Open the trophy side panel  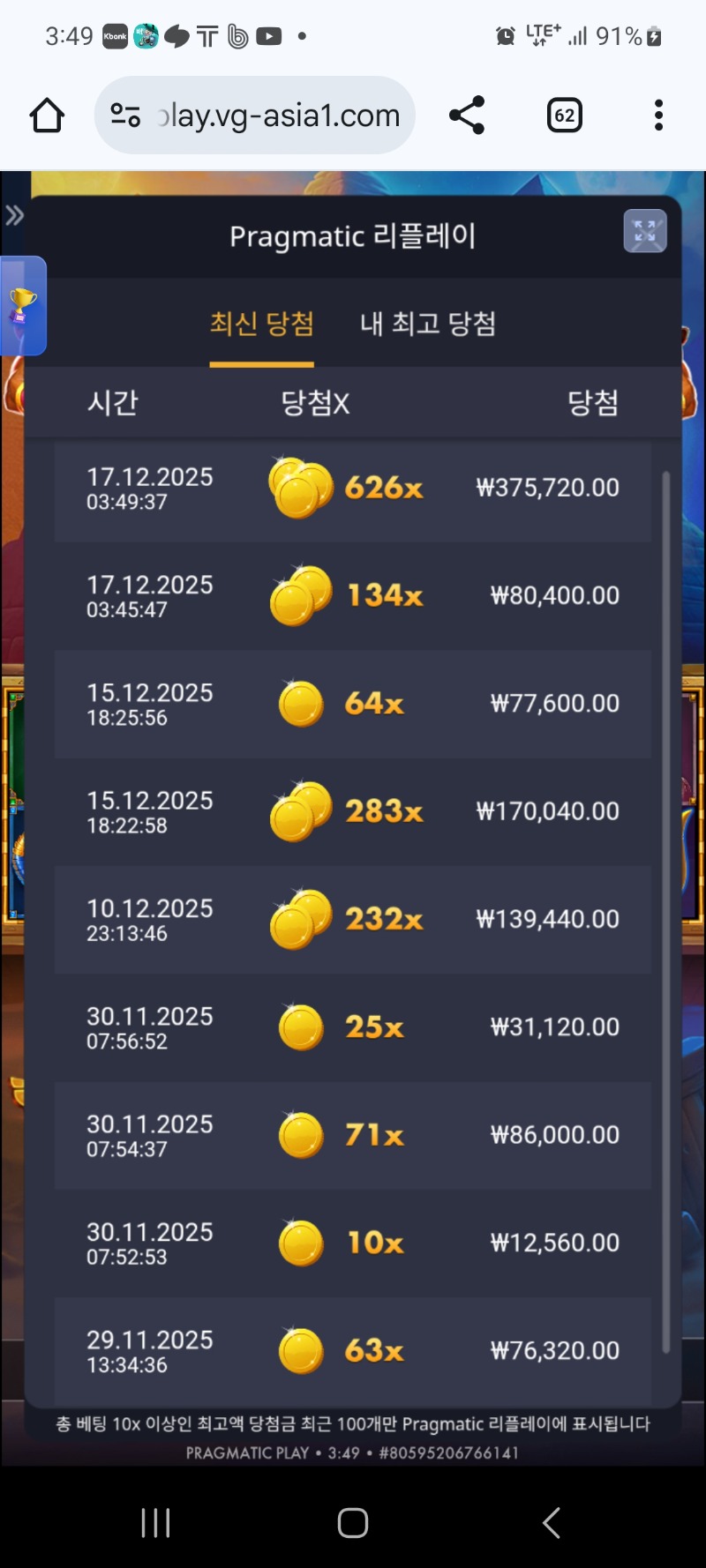pyautogui.click(x=23, y=306)
